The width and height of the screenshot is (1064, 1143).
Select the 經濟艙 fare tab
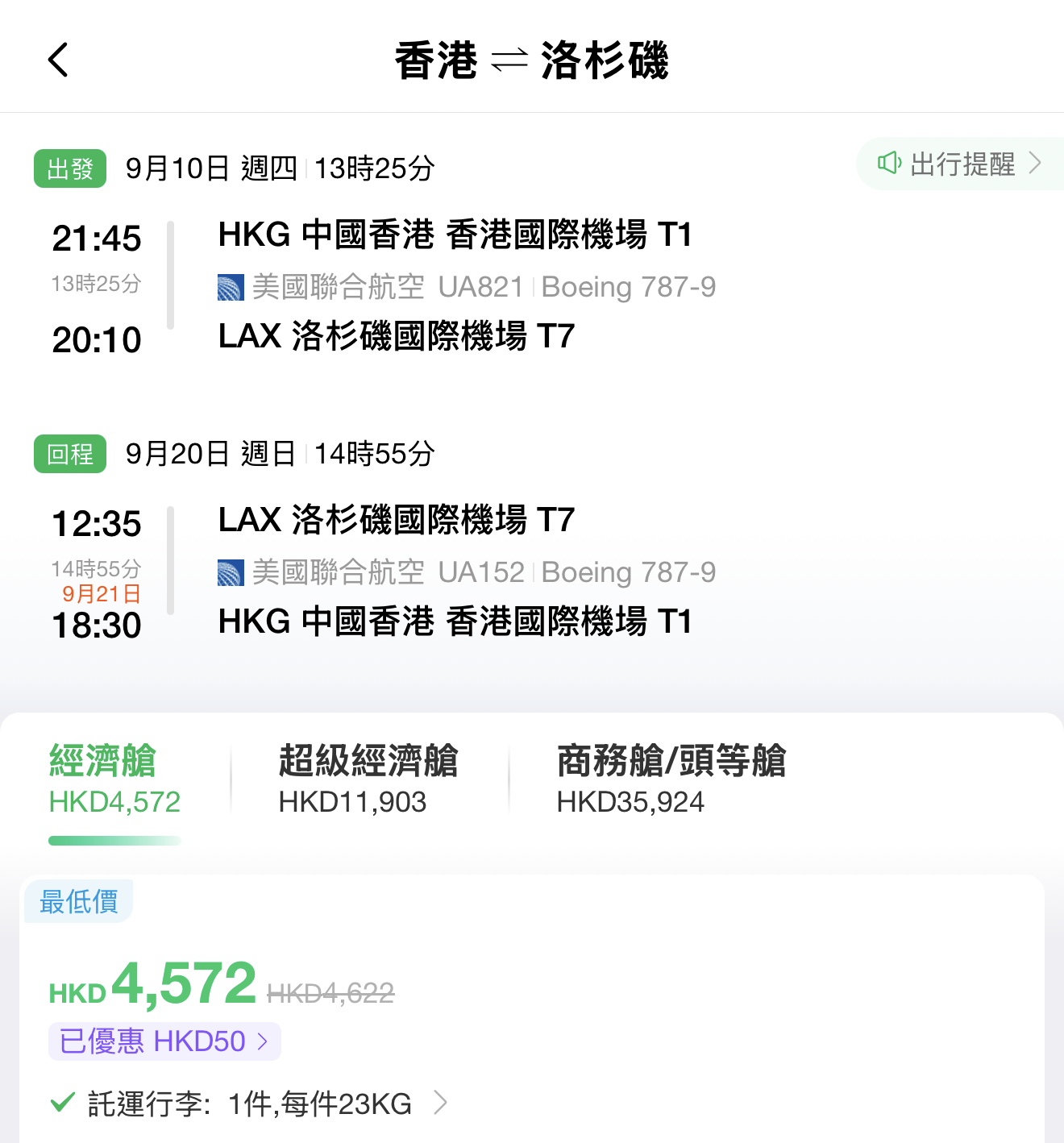click(114, 779)
